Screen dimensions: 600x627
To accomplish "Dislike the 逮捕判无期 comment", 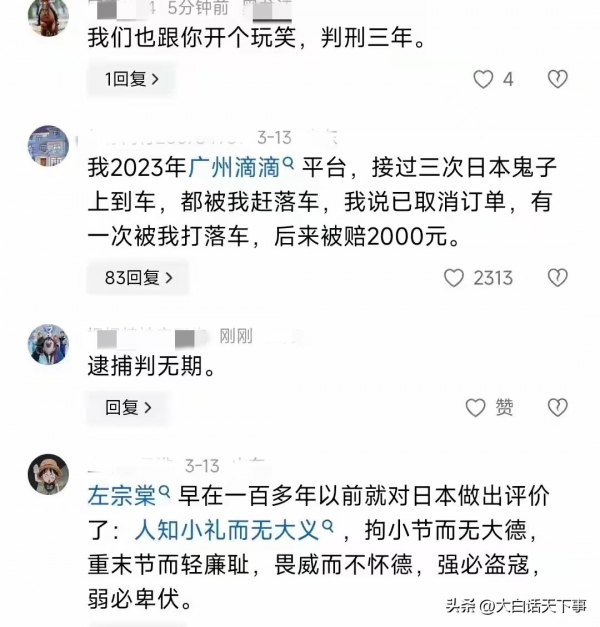I will [x=557, y=407].
